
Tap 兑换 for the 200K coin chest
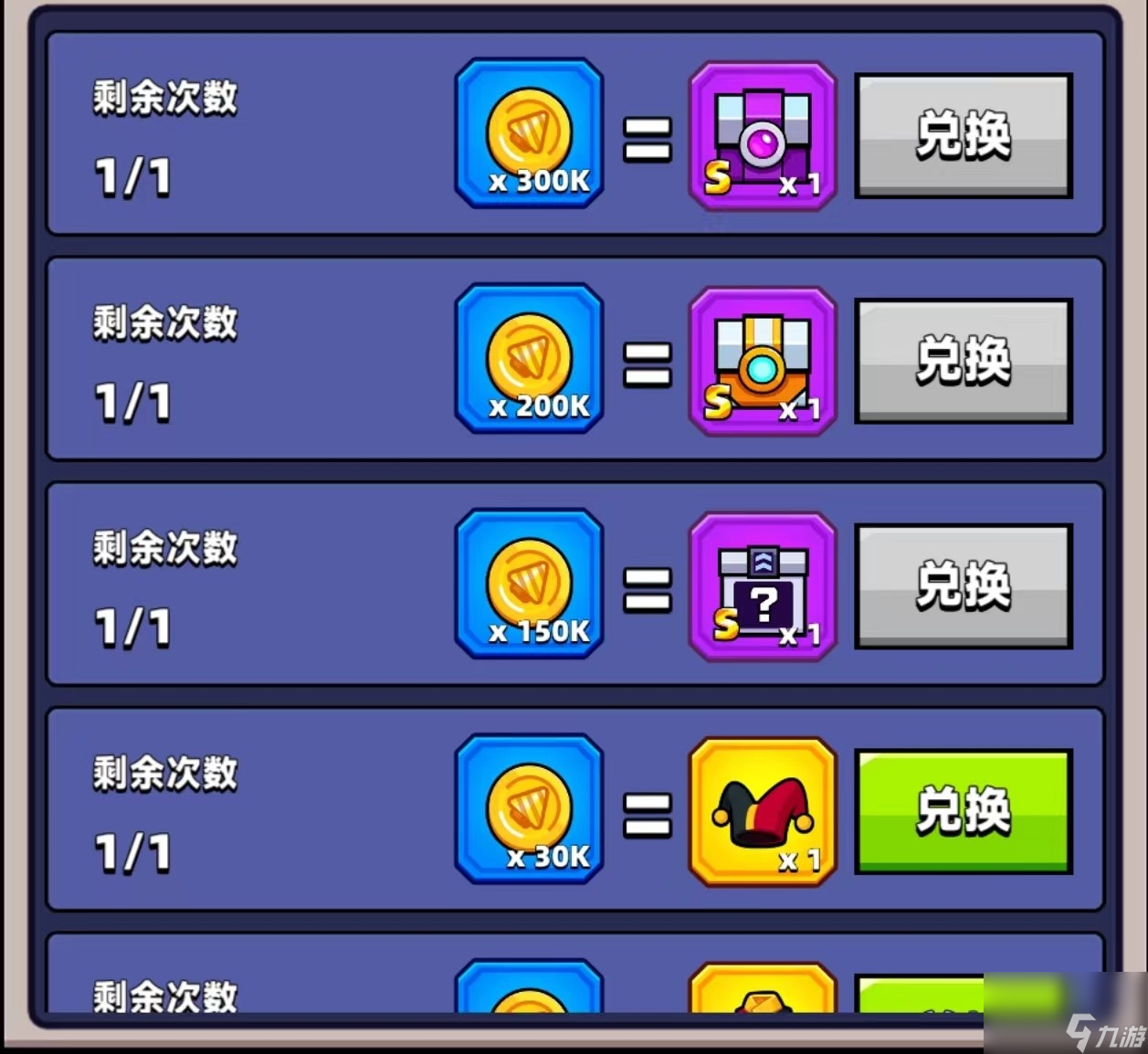point(963,361)
